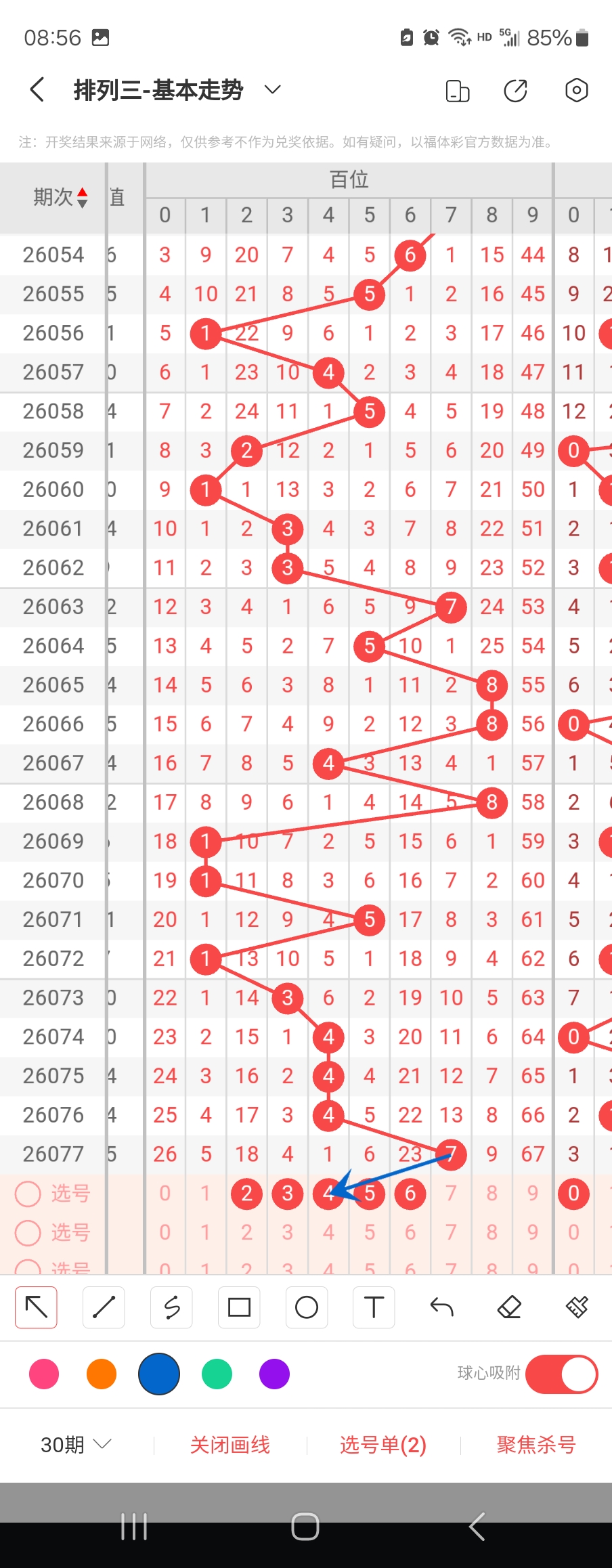Screen dimensions: 612x1568
Task: Open the settings hexagon icon
Action: (576, 90)
